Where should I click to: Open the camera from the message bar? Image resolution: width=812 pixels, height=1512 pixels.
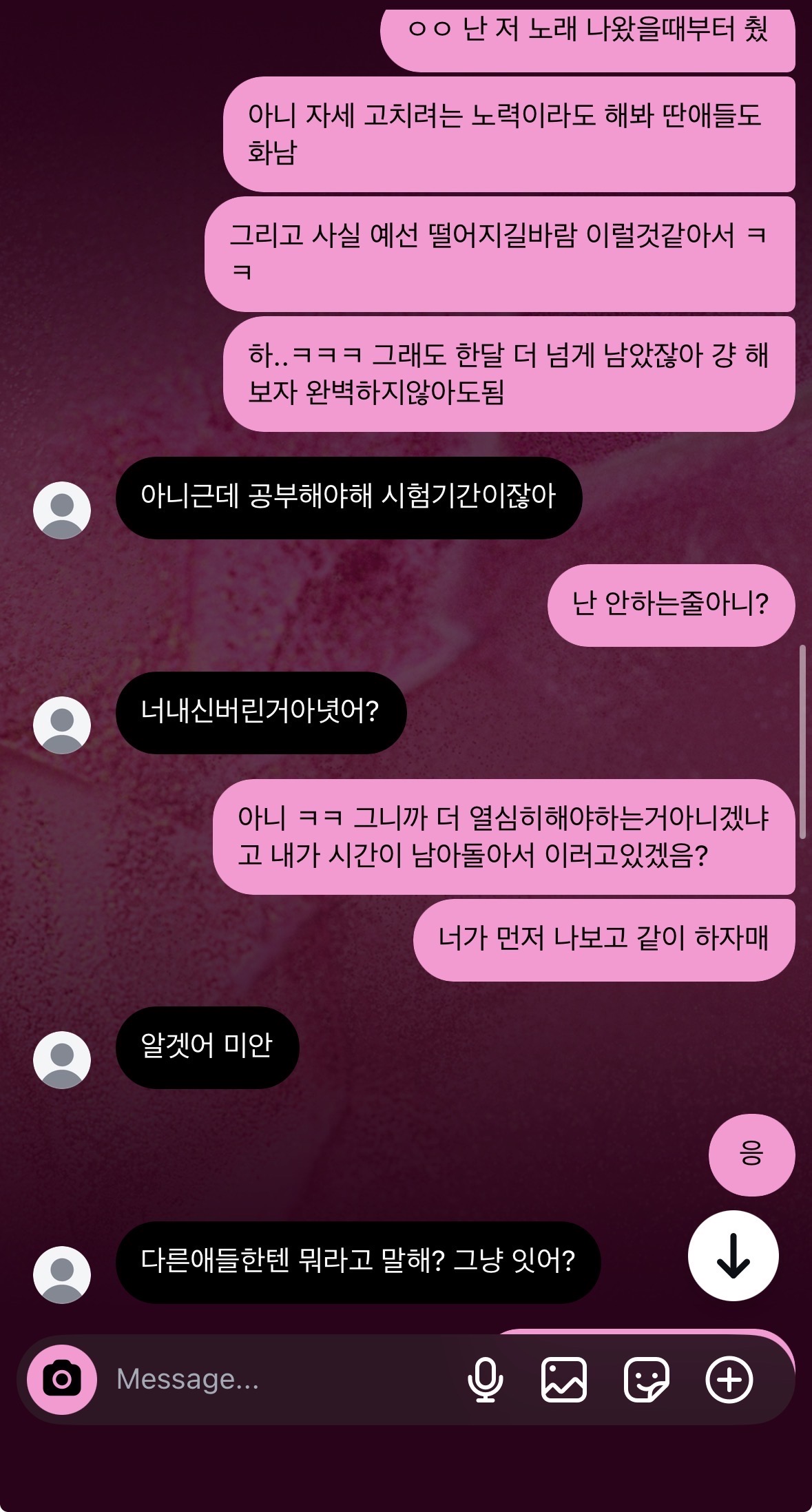(62, 1379)
